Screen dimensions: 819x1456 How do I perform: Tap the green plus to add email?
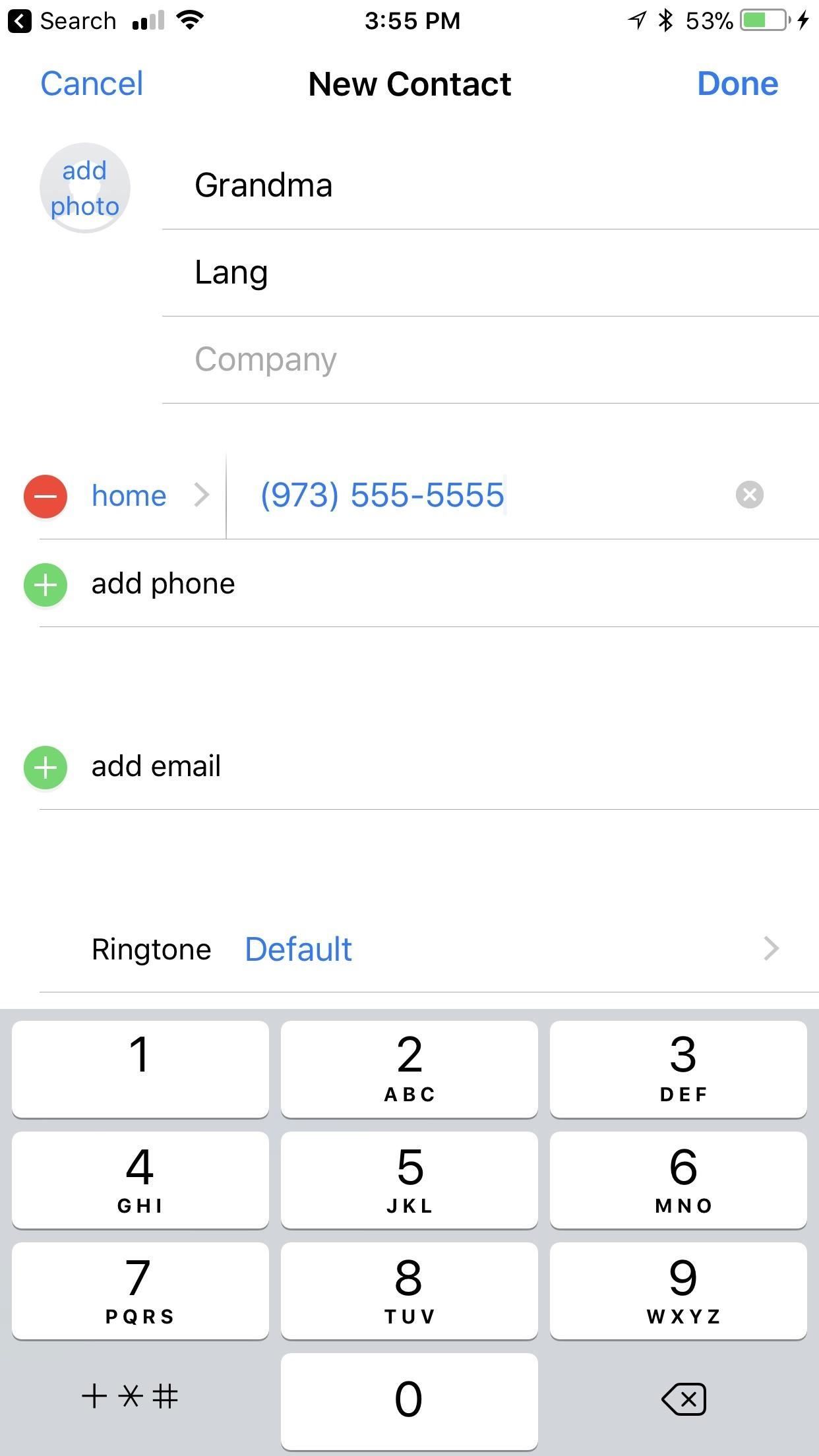45,767
